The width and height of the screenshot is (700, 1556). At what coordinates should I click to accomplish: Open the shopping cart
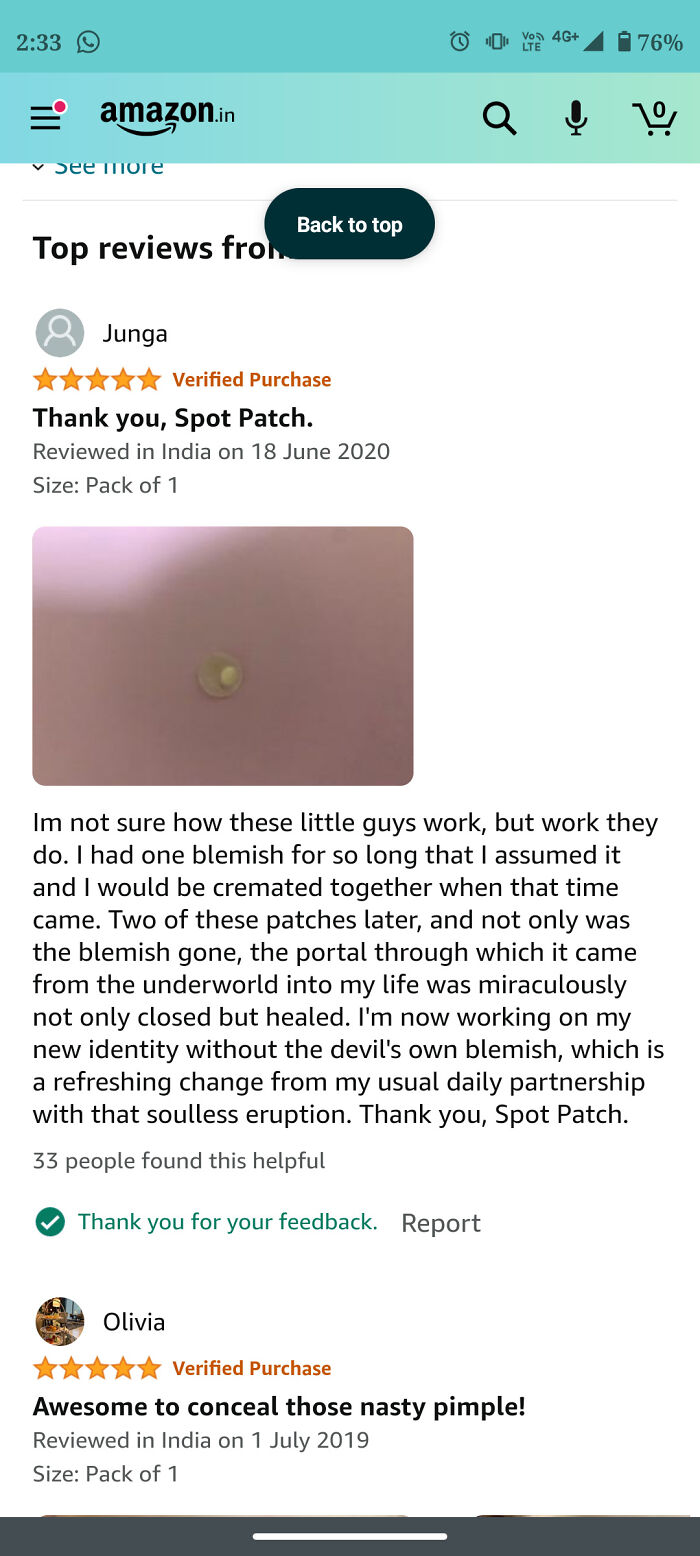click(x=655, y=118)
